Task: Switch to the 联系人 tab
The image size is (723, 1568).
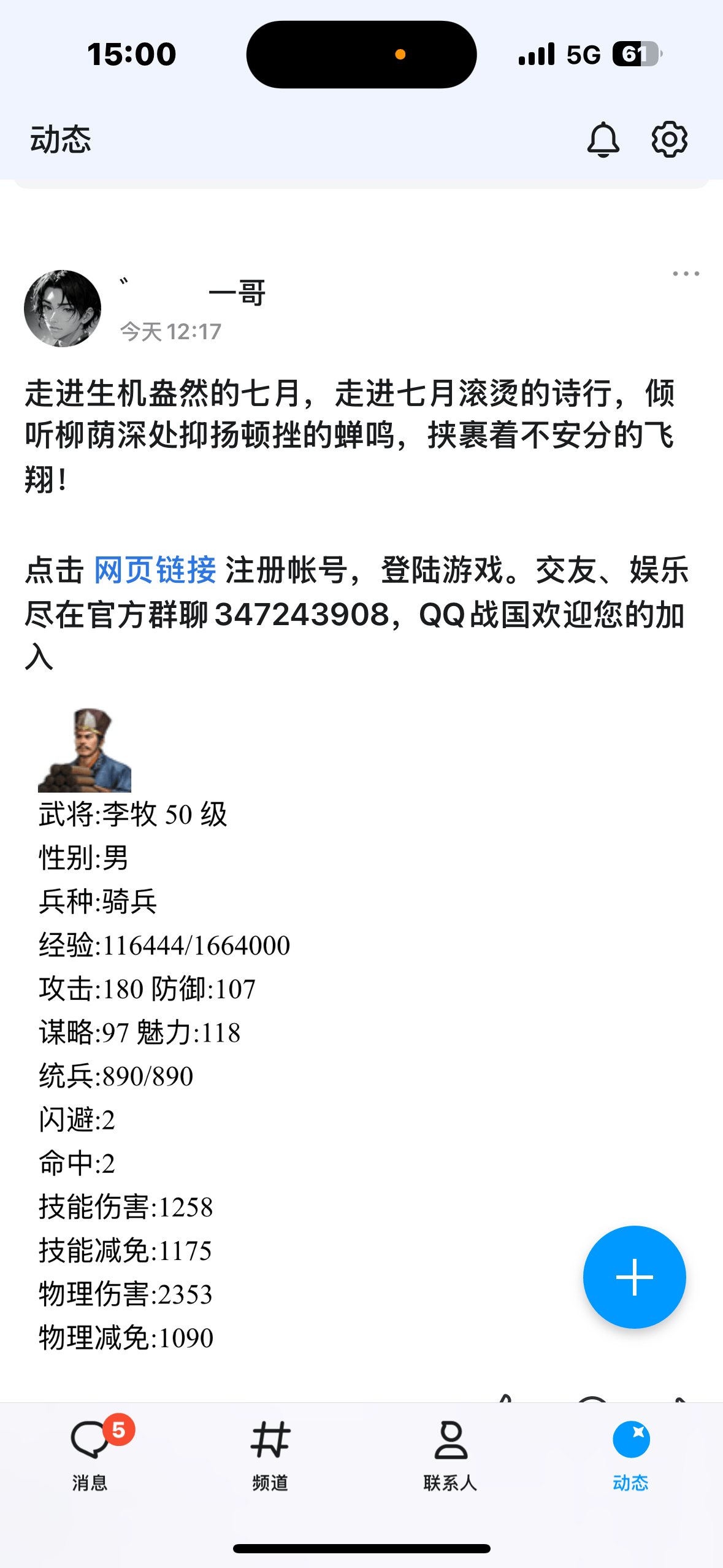Action: [451, 1454]
